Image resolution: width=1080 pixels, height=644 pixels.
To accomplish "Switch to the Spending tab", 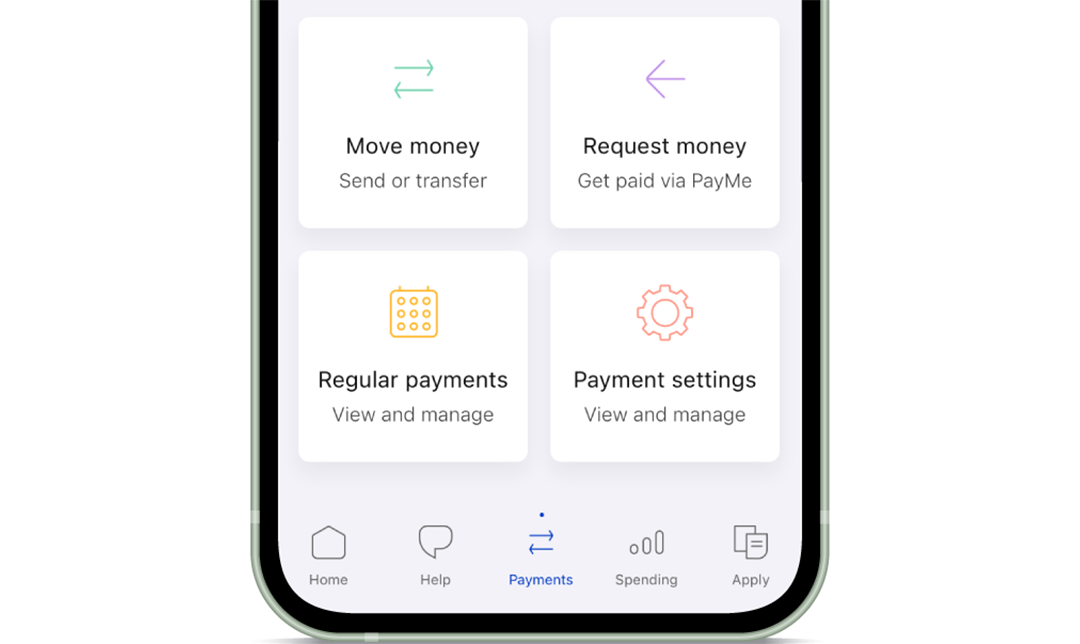I will [646, 555].
